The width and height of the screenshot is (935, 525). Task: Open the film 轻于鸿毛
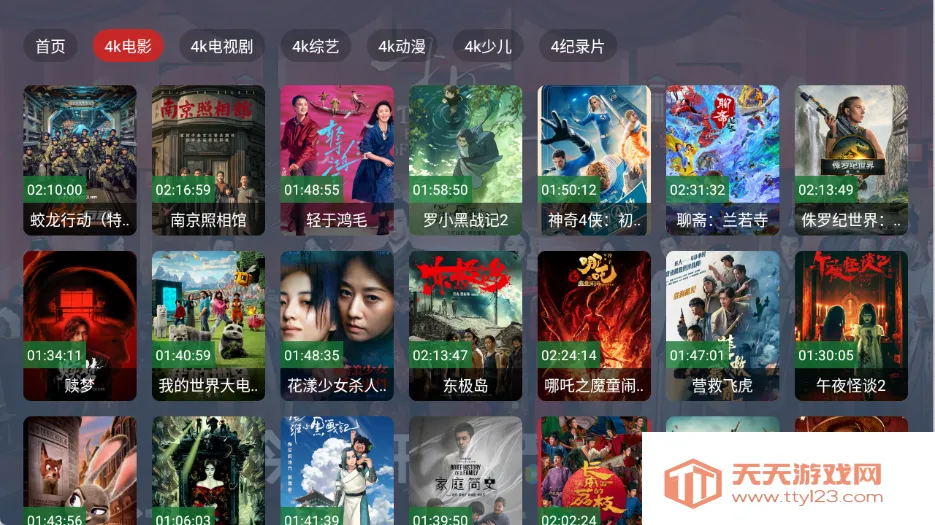(x=337, y=160)
